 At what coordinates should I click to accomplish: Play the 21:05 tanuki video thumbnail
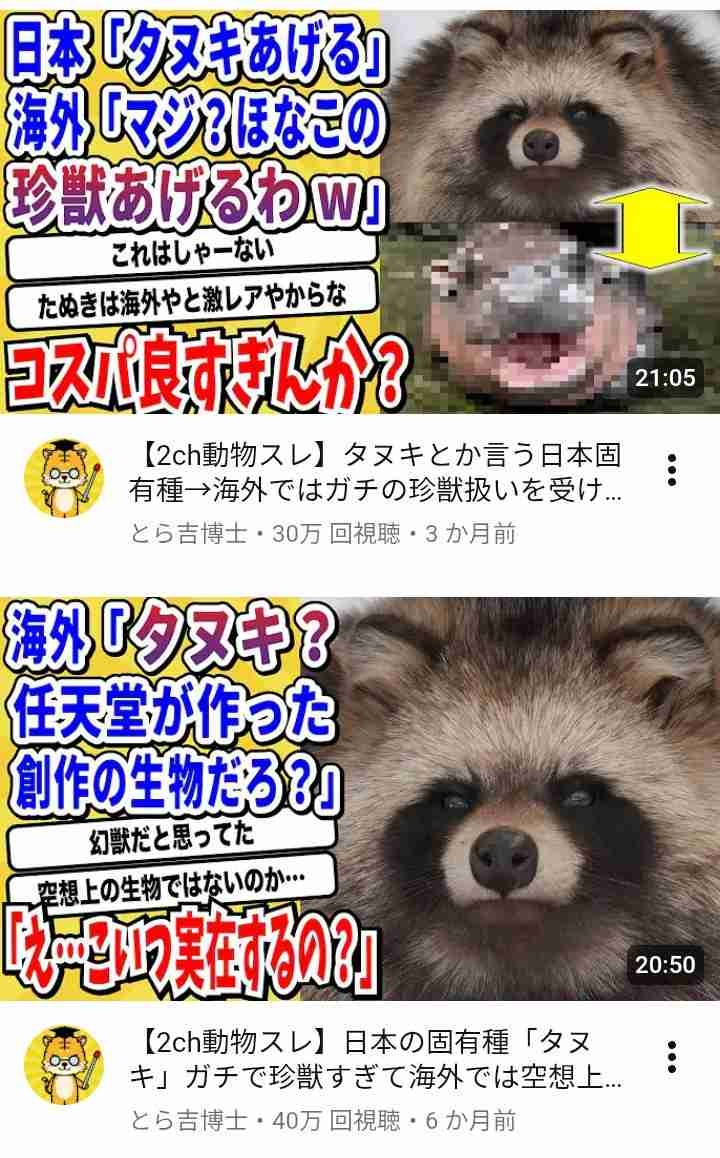pyautogui.click(x=360, y=210)
